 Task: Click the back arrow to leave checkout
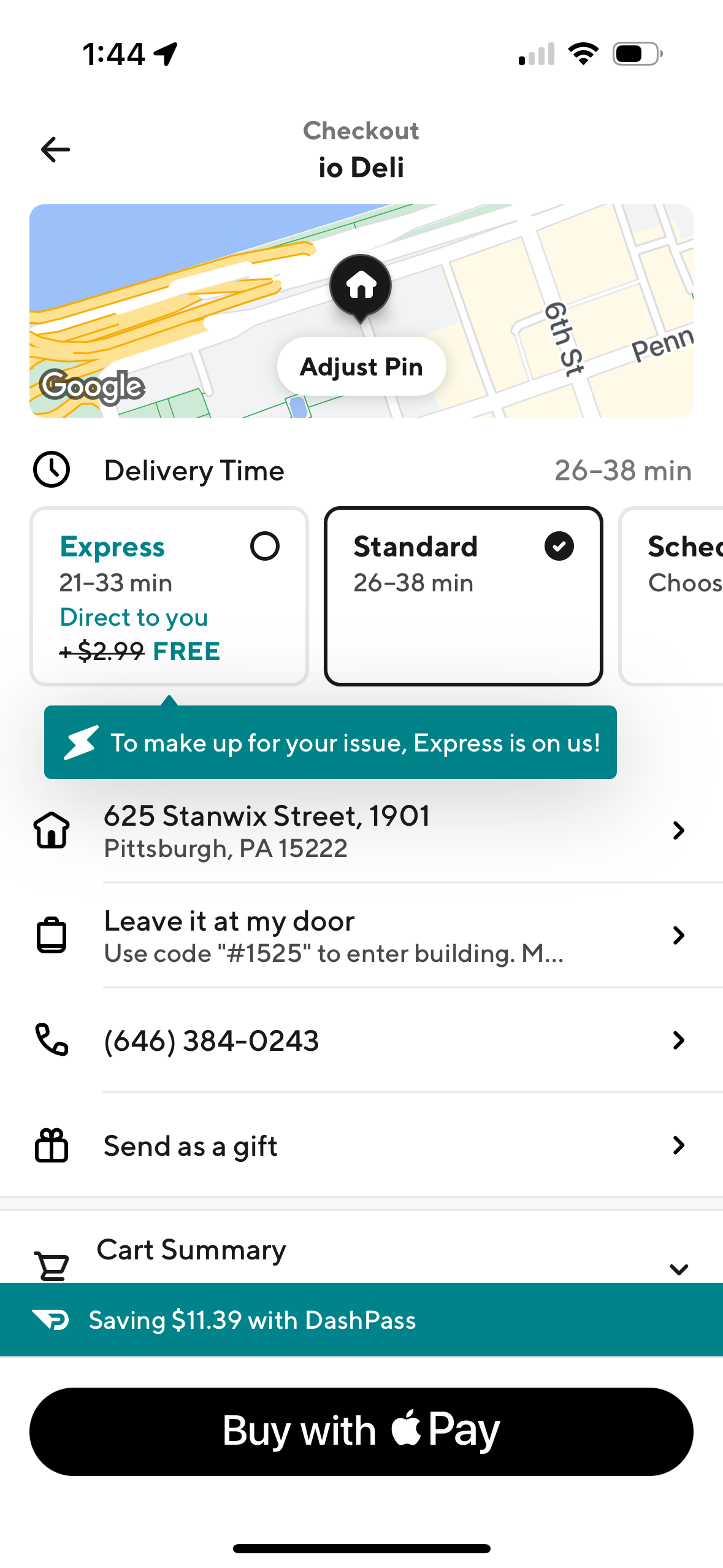coord(55,148)
